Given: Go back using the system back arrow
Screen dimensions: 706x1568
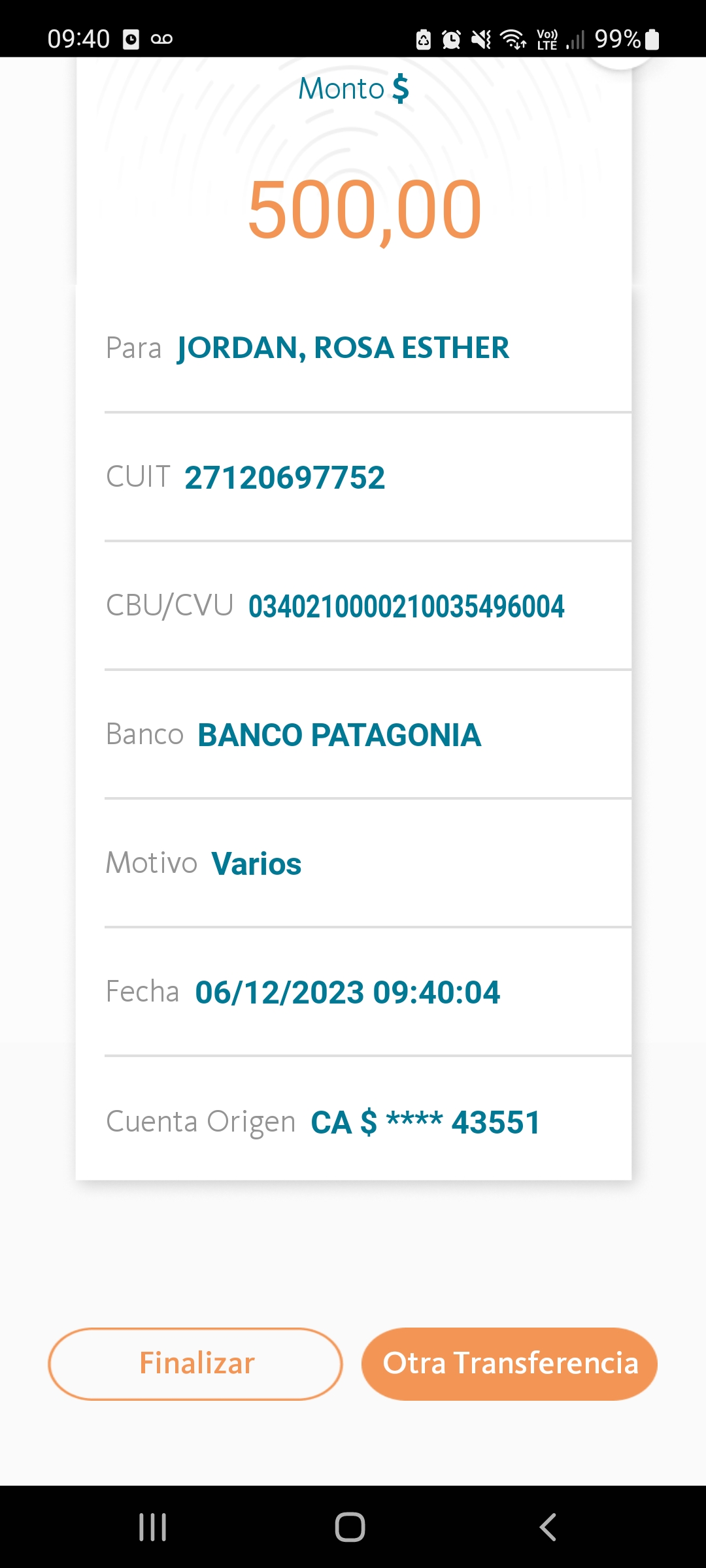Looking at the screenshot, I should click(548, 1527).
